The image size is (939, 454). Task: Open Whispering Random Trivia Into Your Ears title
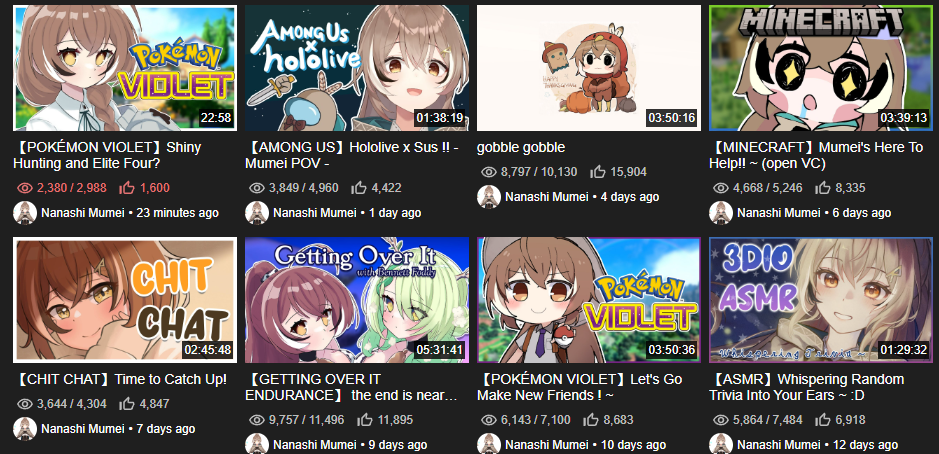pos(810,387)
